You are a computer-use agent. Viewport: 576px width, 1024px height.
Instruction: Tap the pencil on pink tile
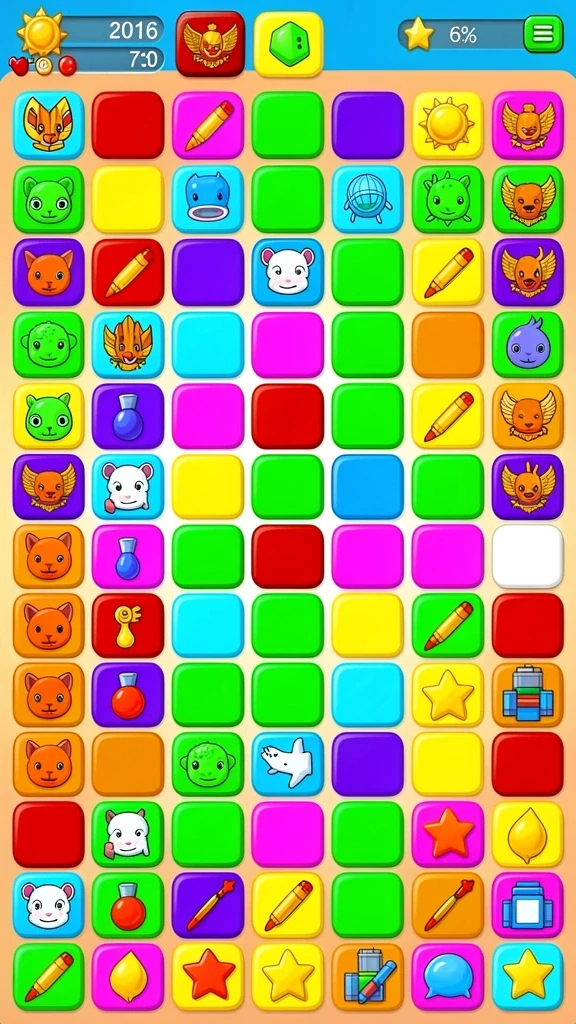pyautogui.click(x=208, y=125)
